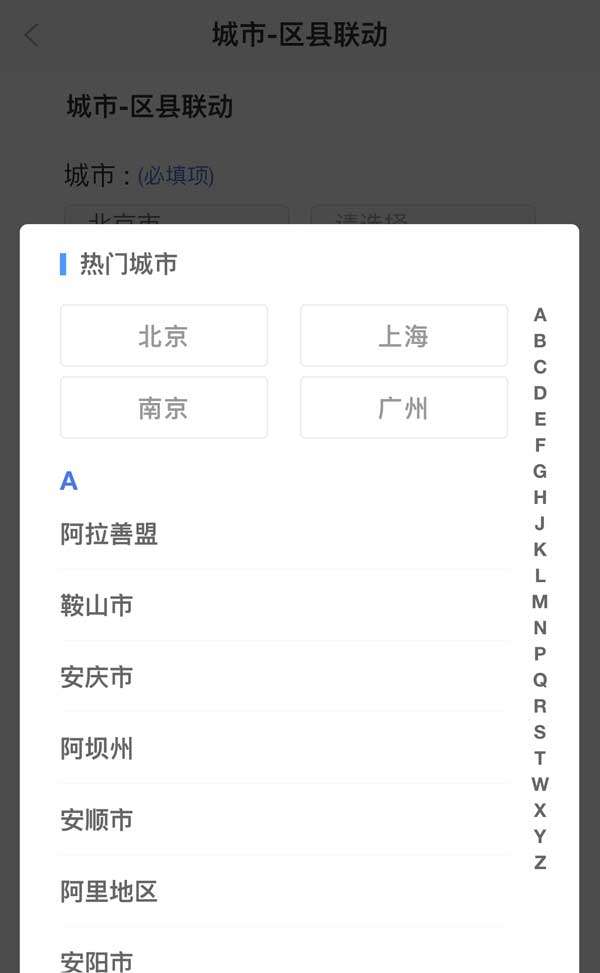
Task: Jump to letter Z in the index
Action: pyautogui.click(x=540, y=862)
